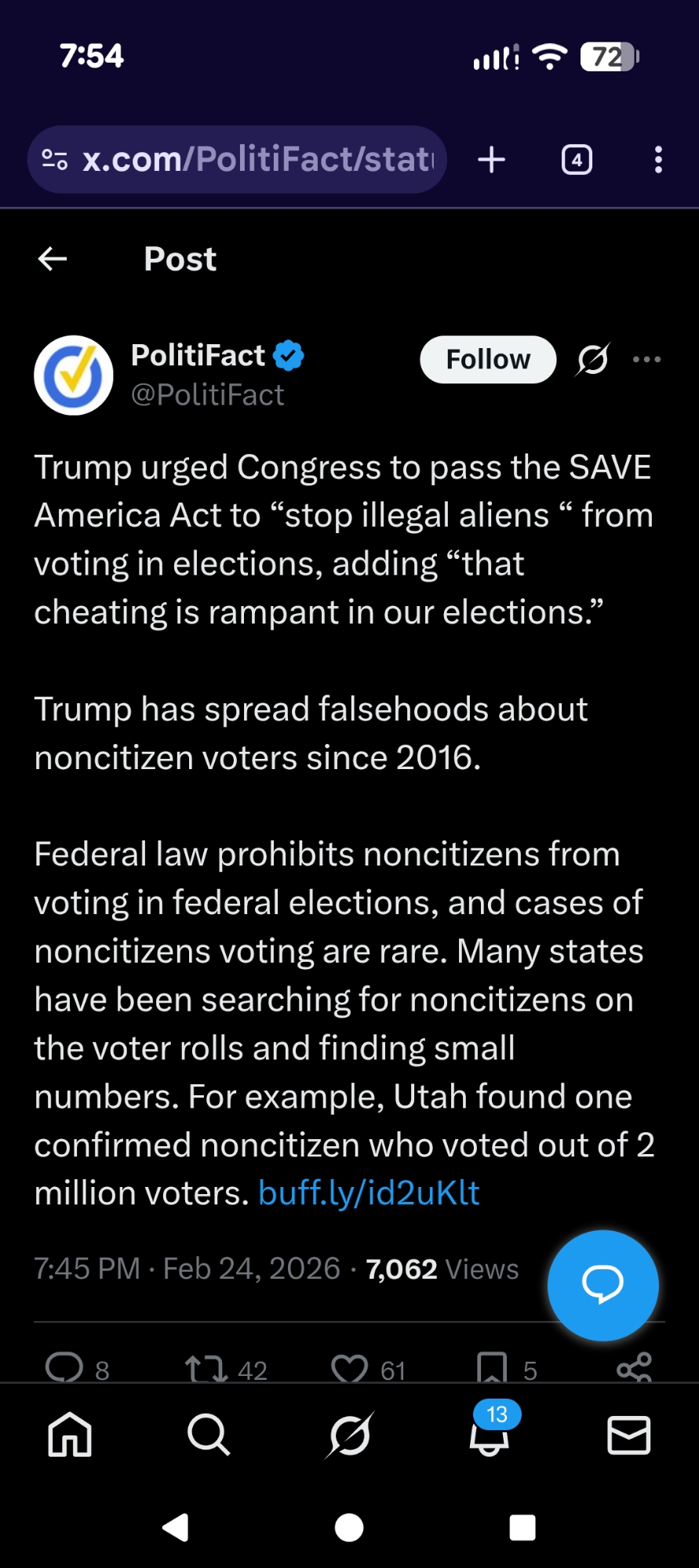
Task: Open the buff.ly/id2uKlt link
Action: point(369,1193)
